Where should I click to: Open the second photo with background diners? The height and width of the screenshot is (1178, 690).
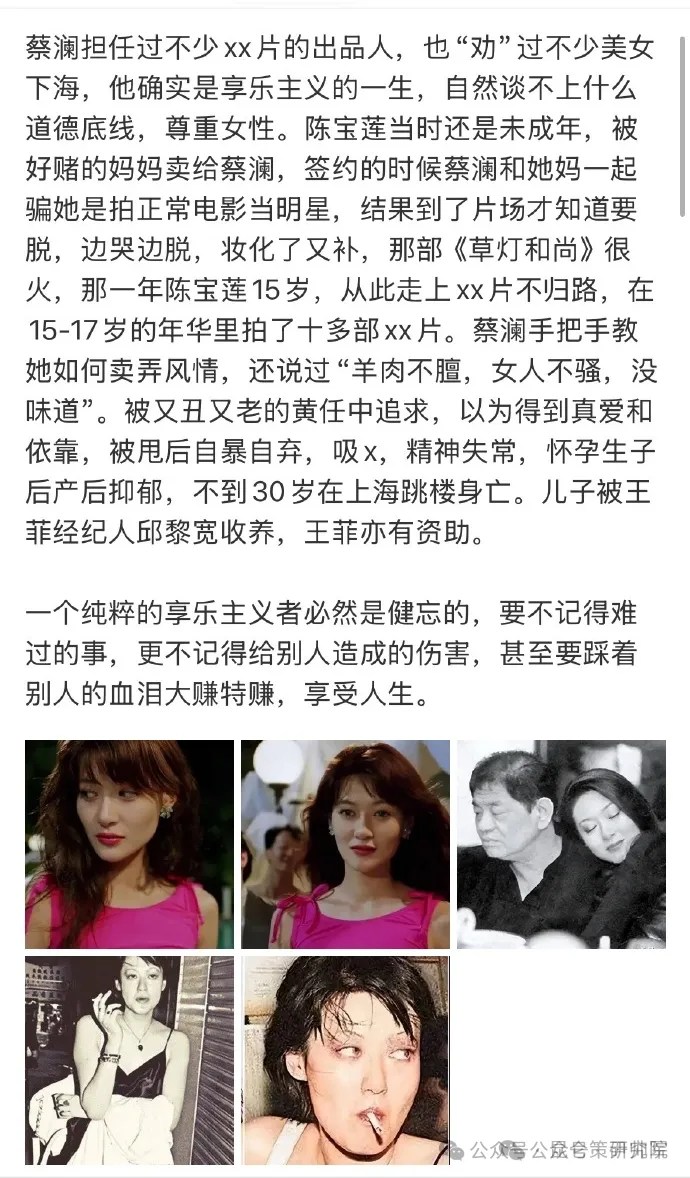[345, 843]
